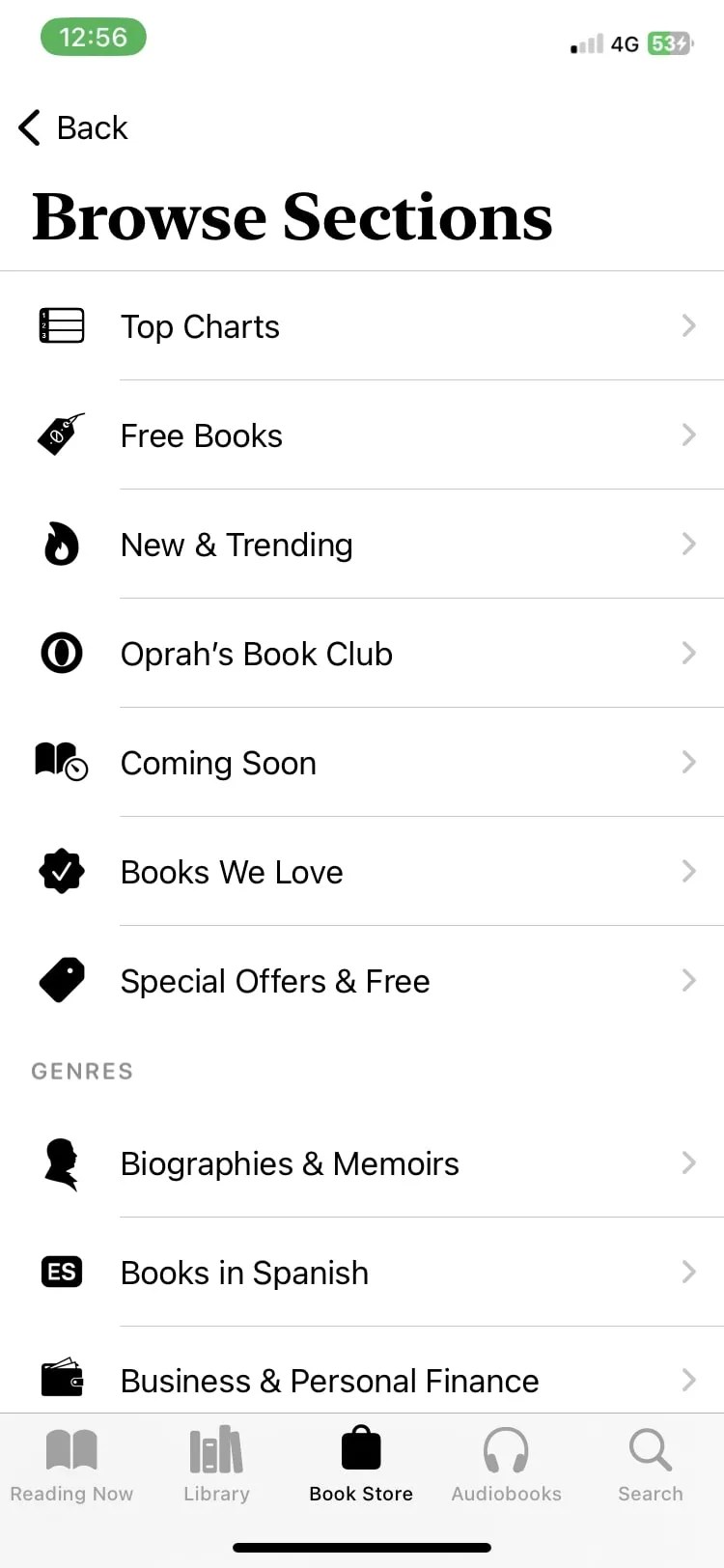Browse Business & Personal Finance genre
This screenshot has height=1568, width=724.
(x=329, y=1381)
